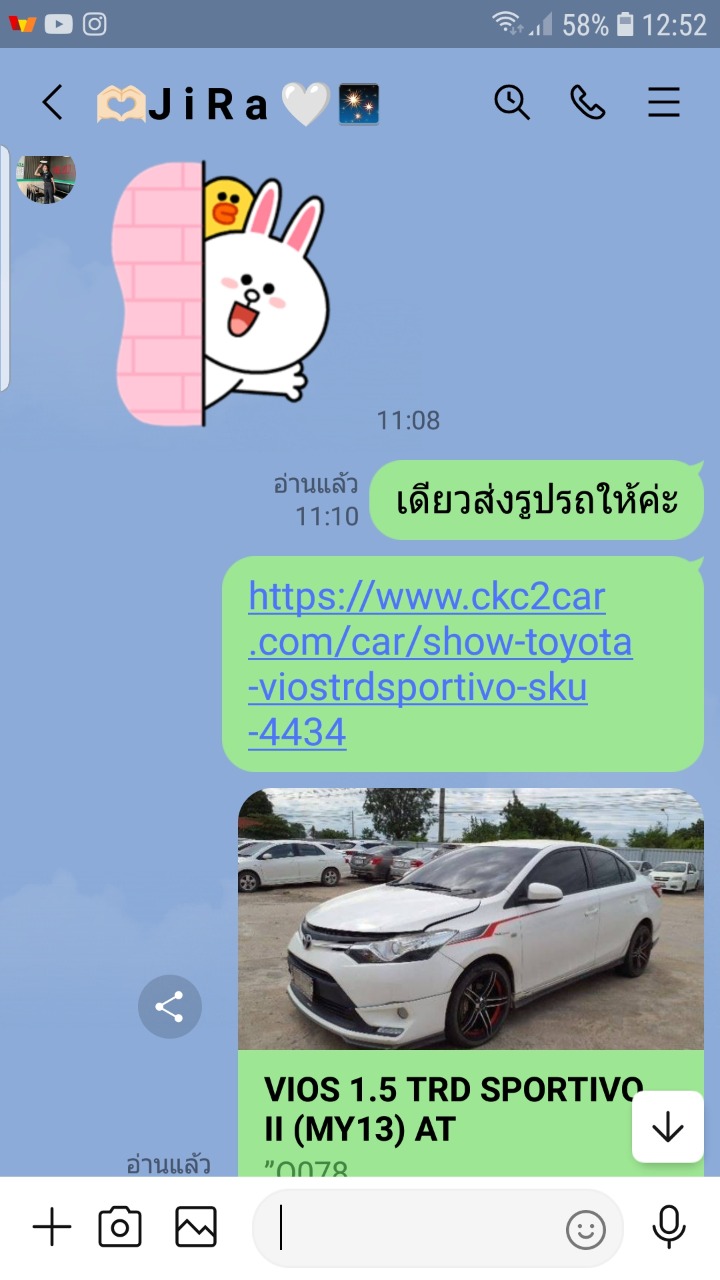Start a voice call with JiRa

587,102
